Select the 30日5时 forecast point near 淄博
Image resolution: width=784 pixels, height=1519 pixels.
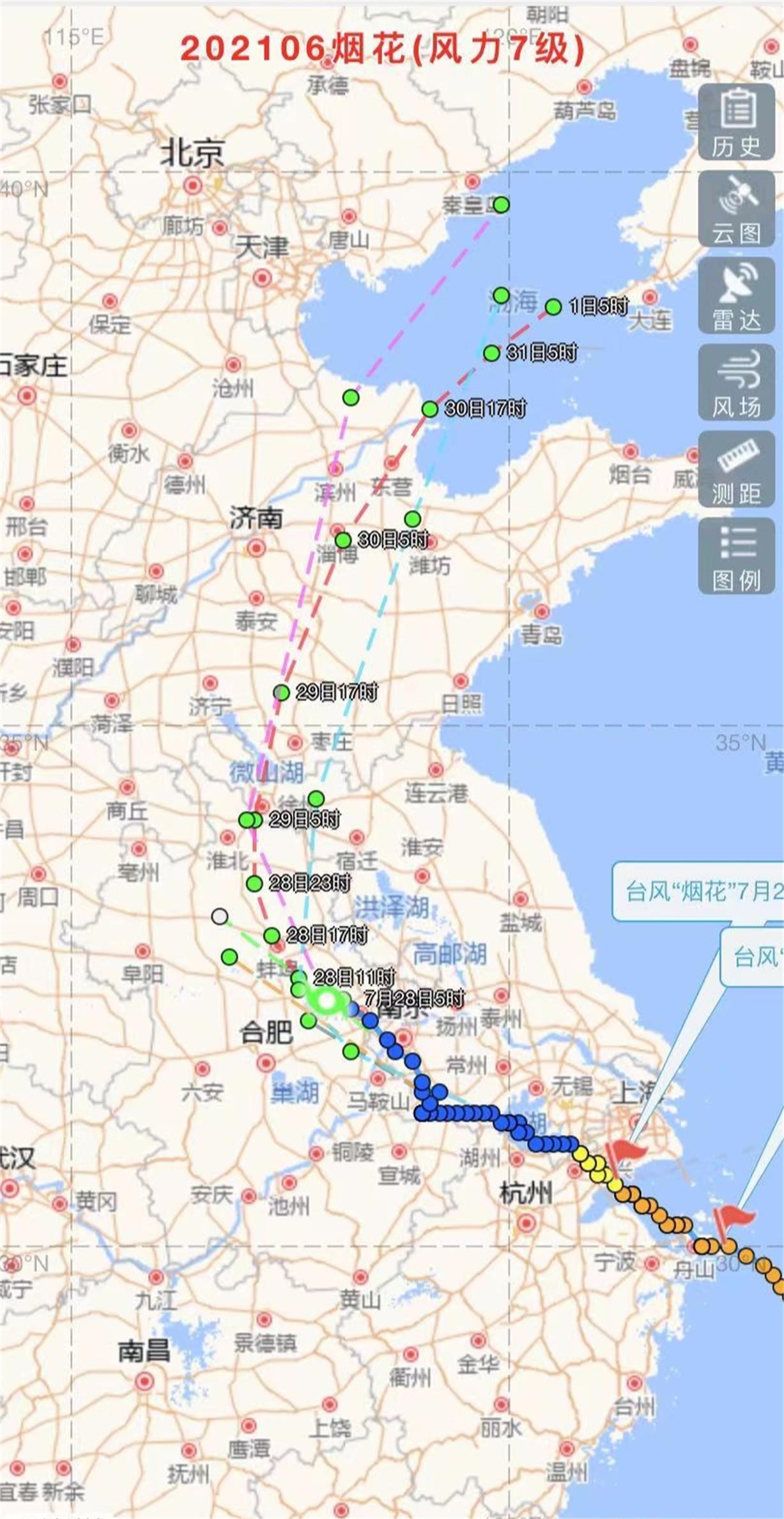(x=343, y=540)
